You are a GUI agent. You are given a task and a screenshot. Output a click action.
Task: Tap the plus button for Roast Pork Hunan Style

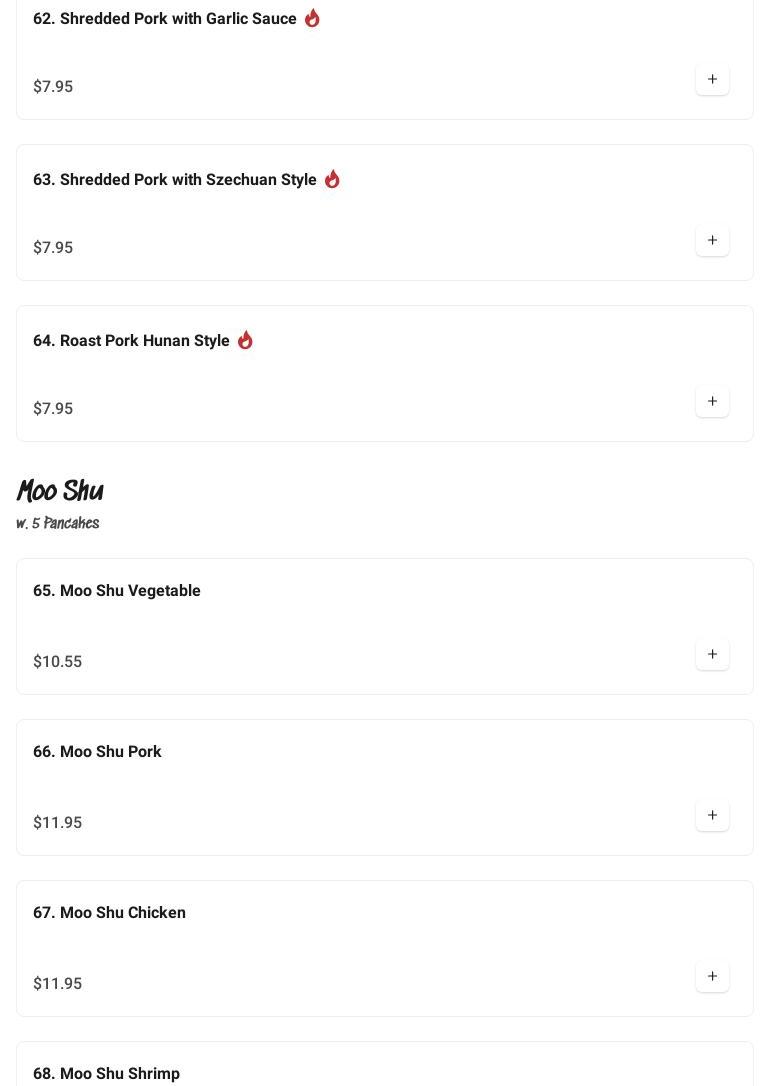pos(712,402)
